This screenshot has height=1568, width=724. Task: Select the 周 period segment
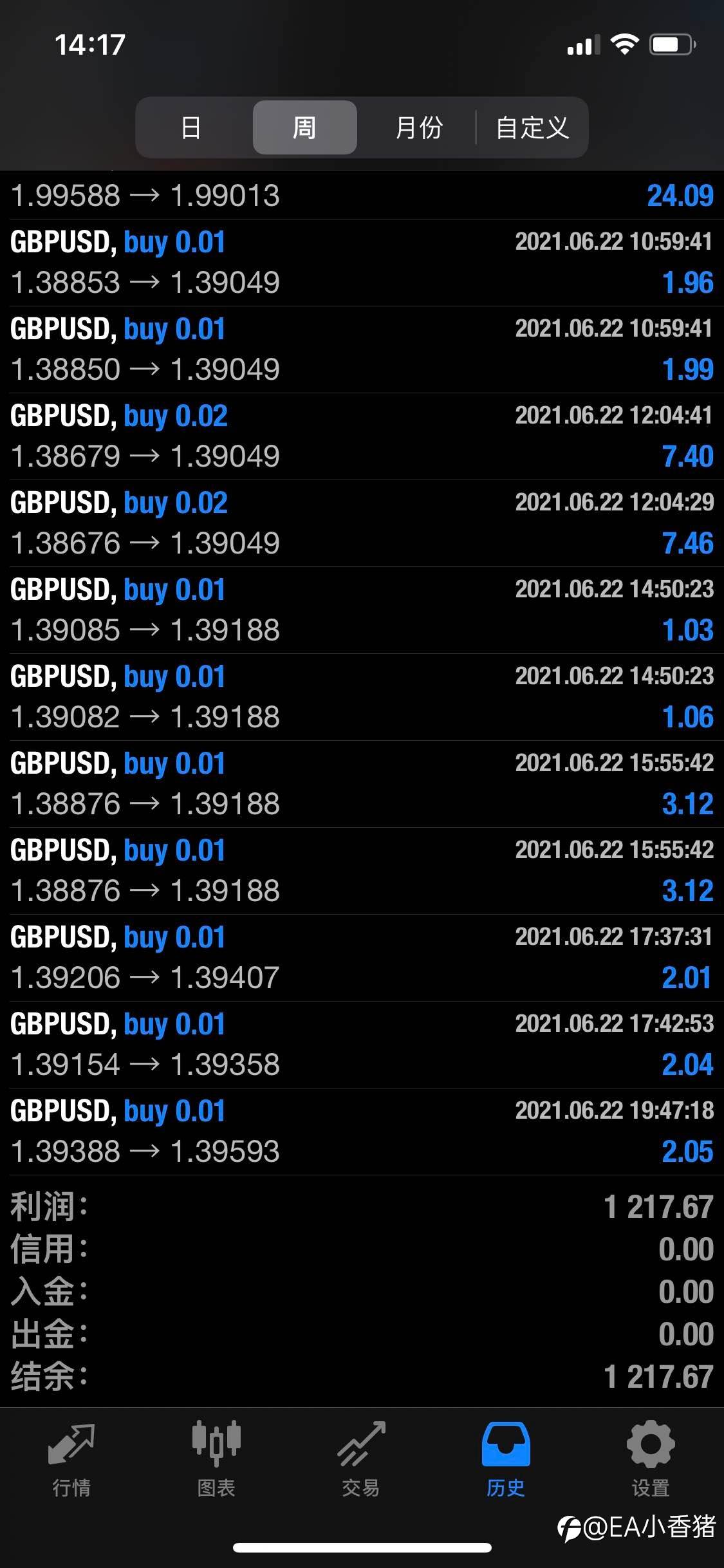[304, 127]
